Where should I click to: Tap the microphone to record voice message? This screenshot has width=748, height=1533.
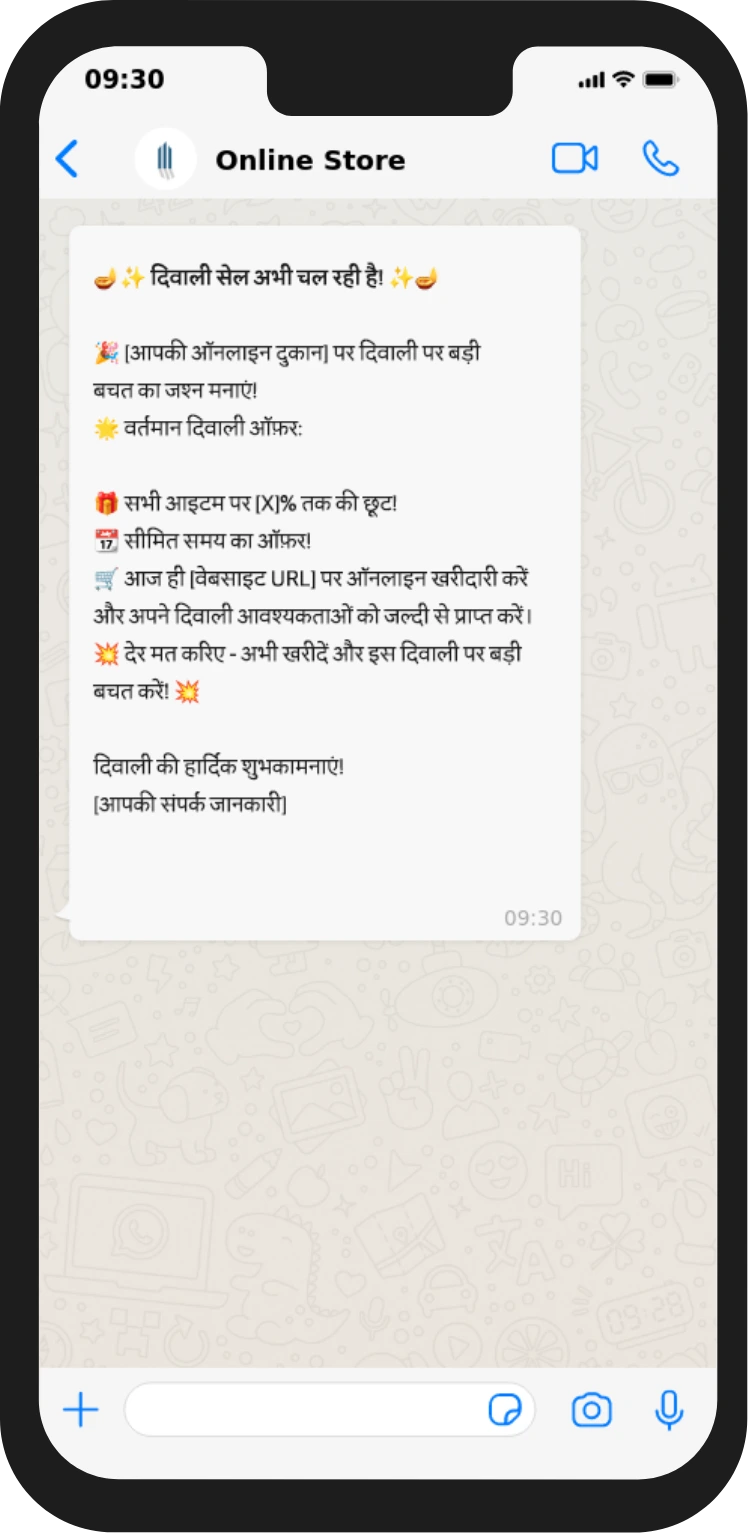tap(669, 1411)
